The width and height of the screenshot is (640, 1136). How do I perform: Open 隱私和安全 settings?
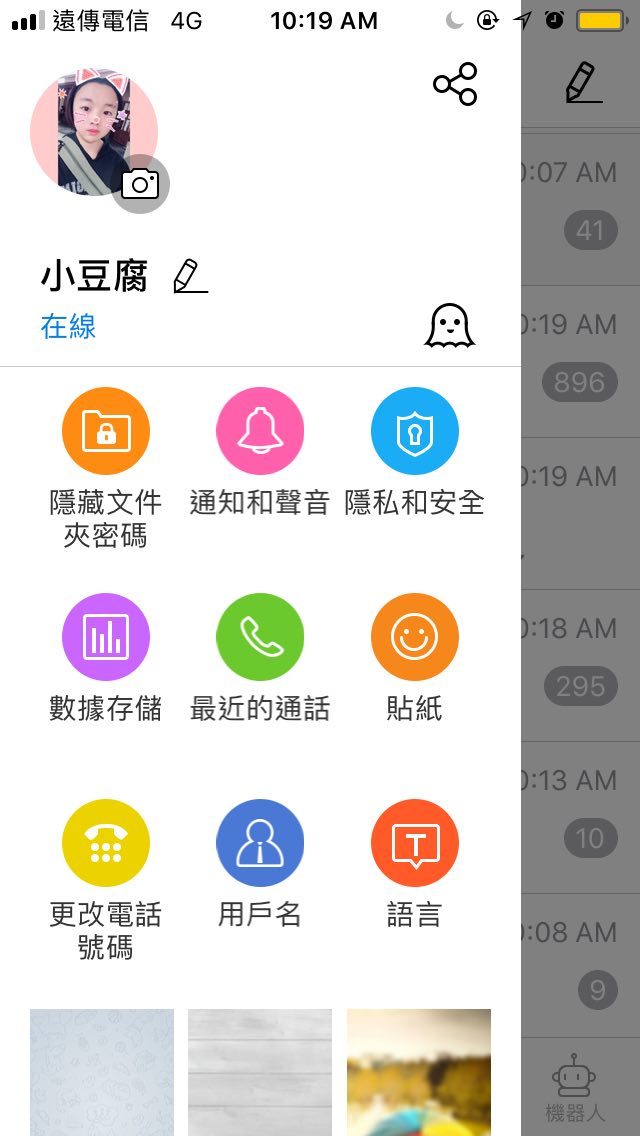414,432
